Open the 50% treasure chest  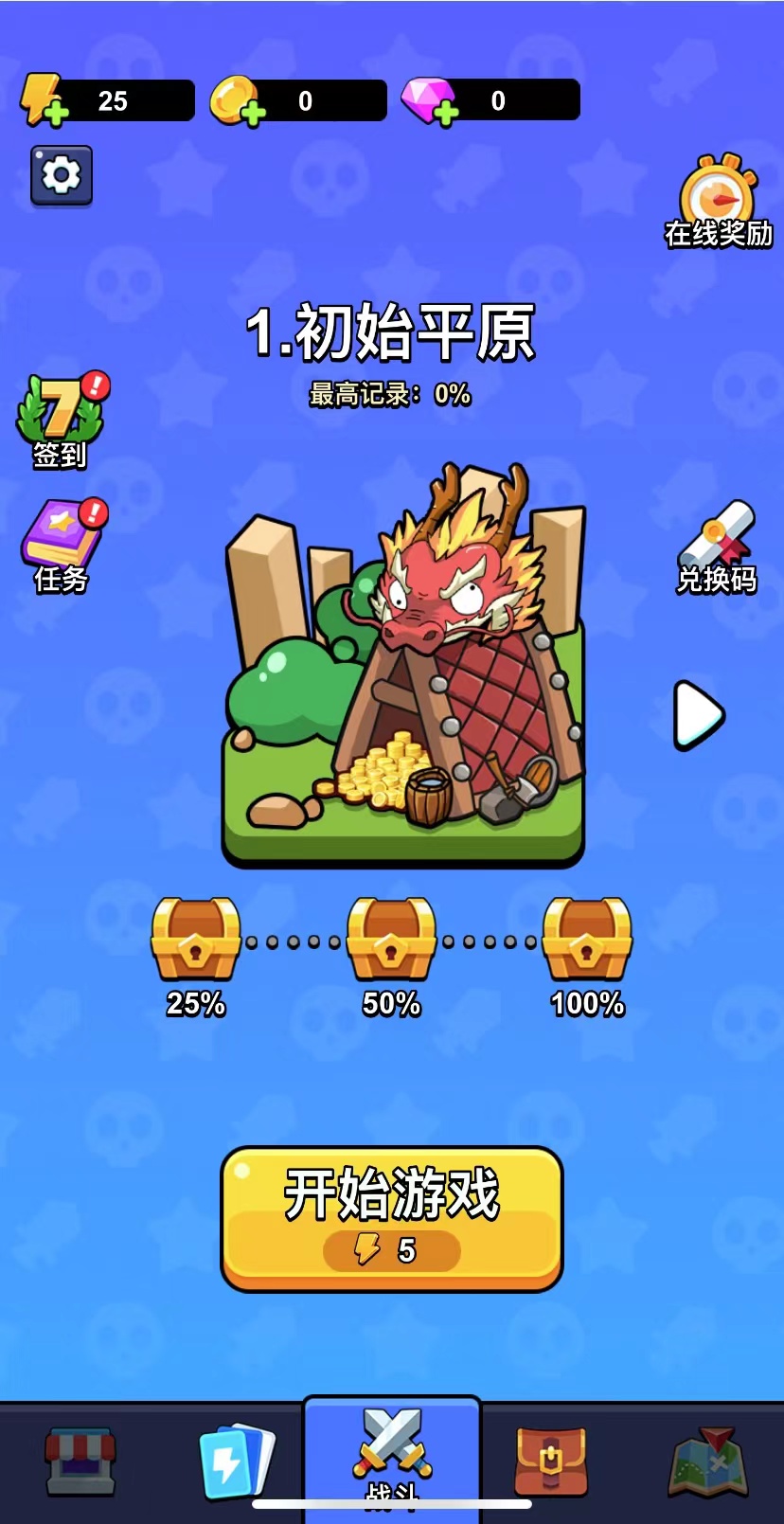click(392, 940)
